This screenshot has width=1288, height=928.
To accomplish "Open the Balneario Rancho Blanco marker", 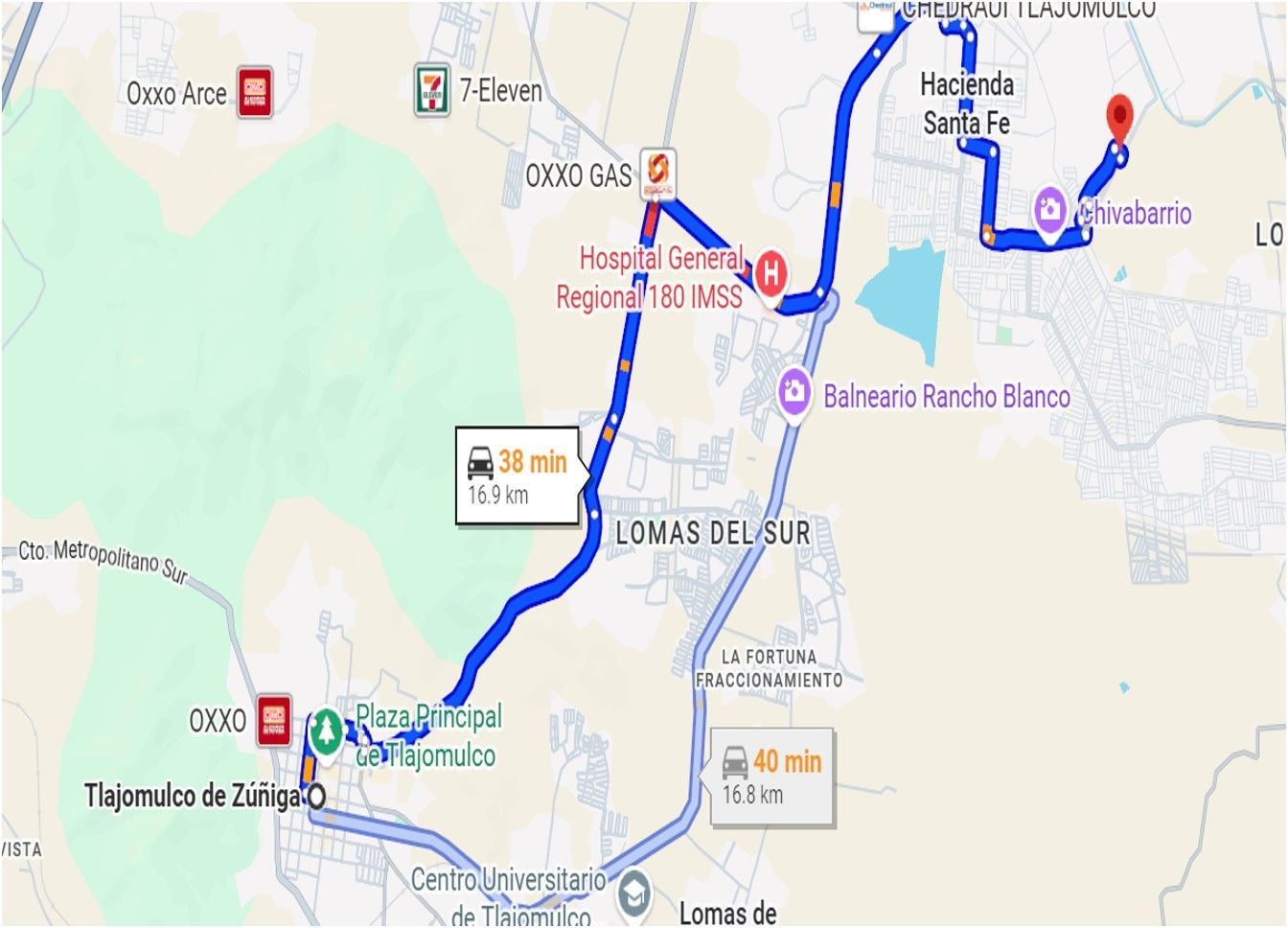I will (793, 393).
